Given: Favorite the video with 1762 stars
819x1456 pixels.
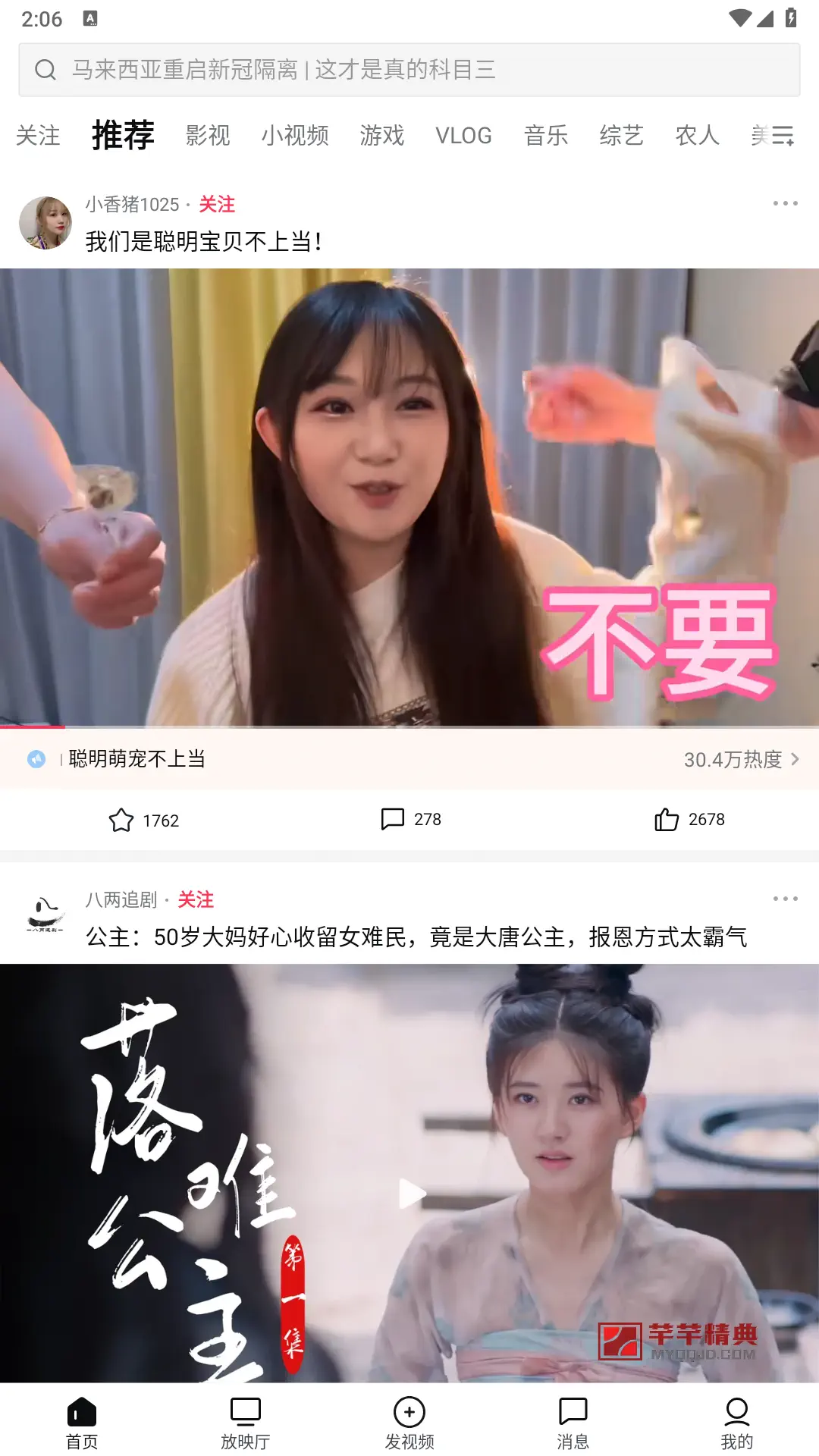Looking at the screenshot, I should [144, 820].
